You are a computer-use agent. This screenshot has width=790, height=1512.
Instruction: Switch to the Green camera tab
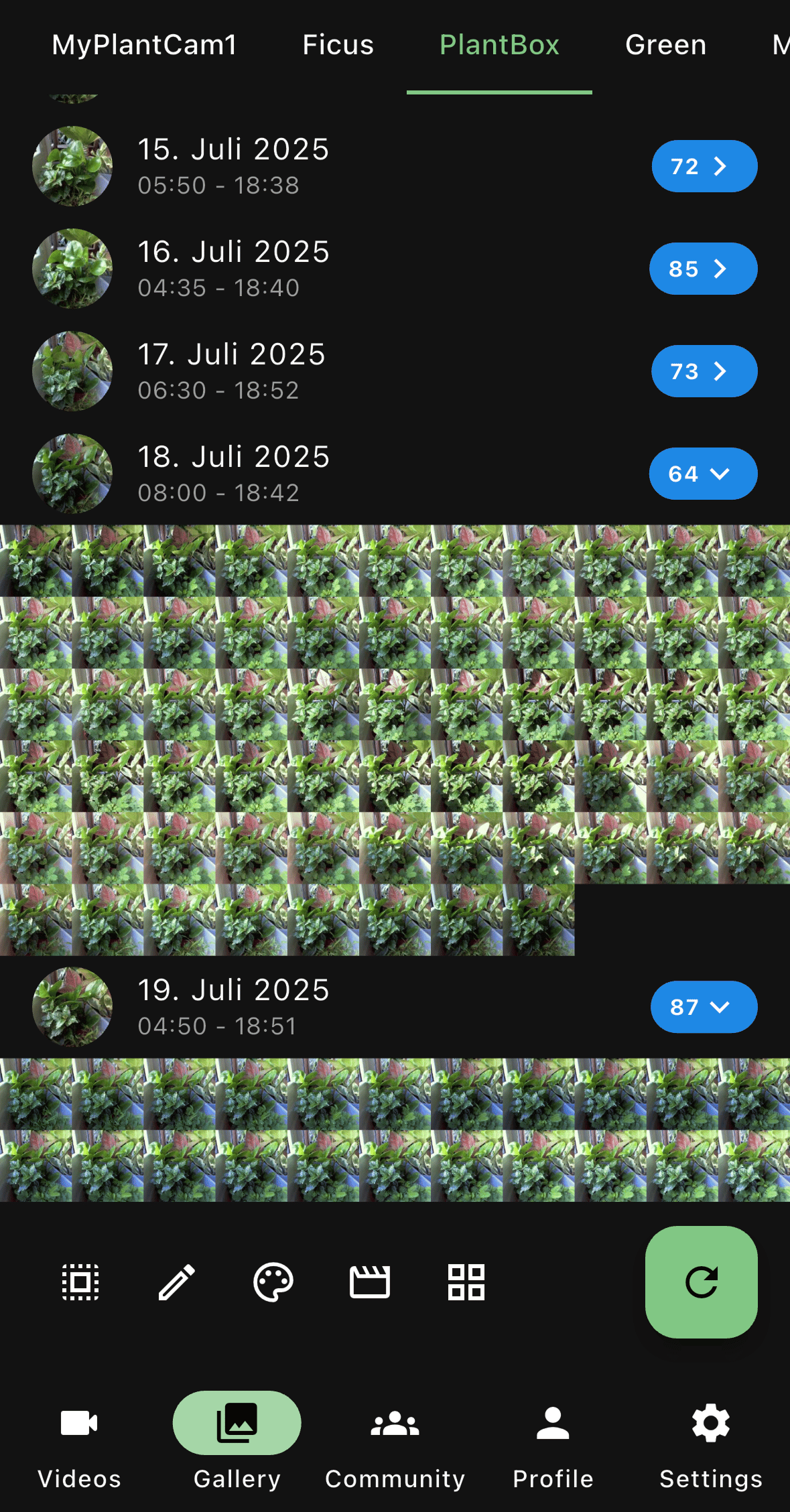[x=665, y=45]
